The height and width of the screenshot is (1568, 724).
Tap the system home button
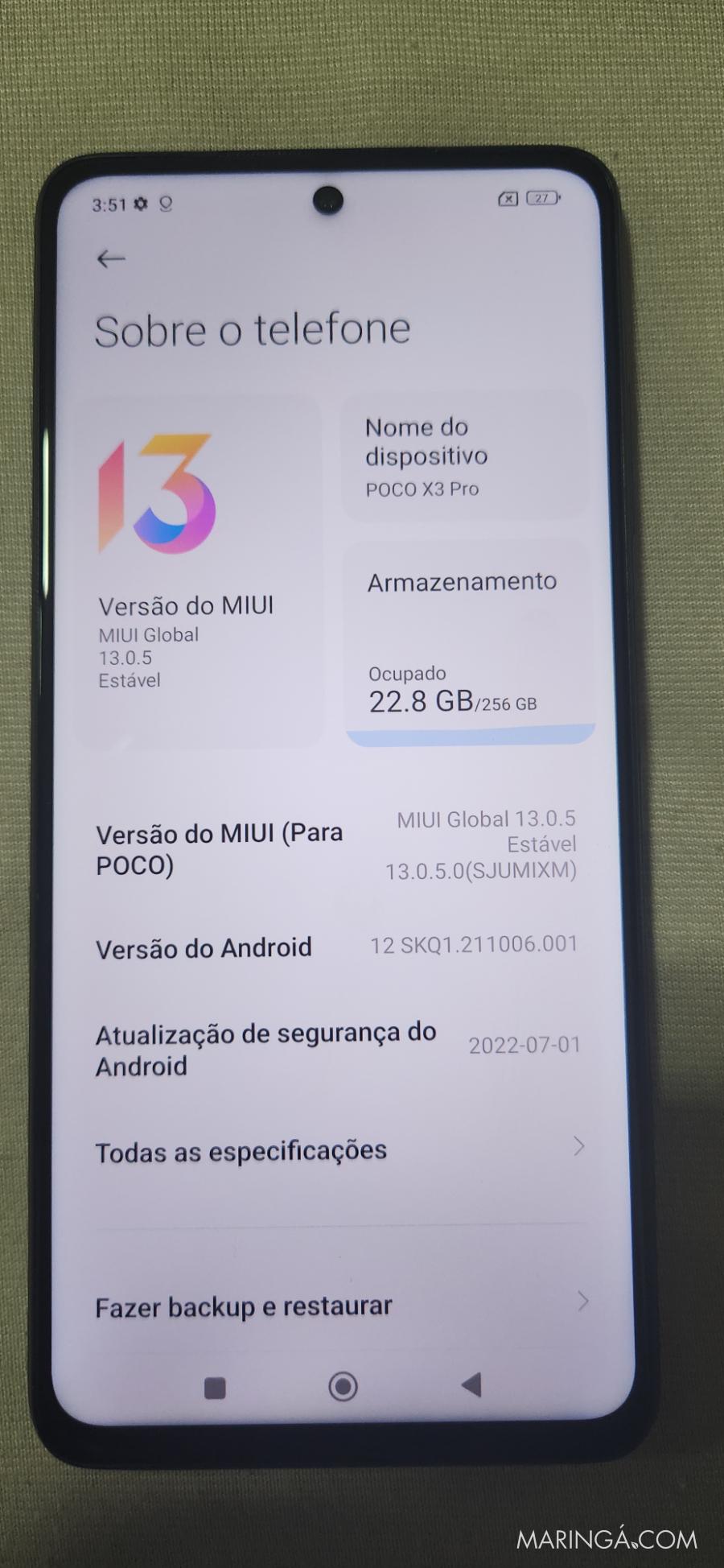[343, 1386]
